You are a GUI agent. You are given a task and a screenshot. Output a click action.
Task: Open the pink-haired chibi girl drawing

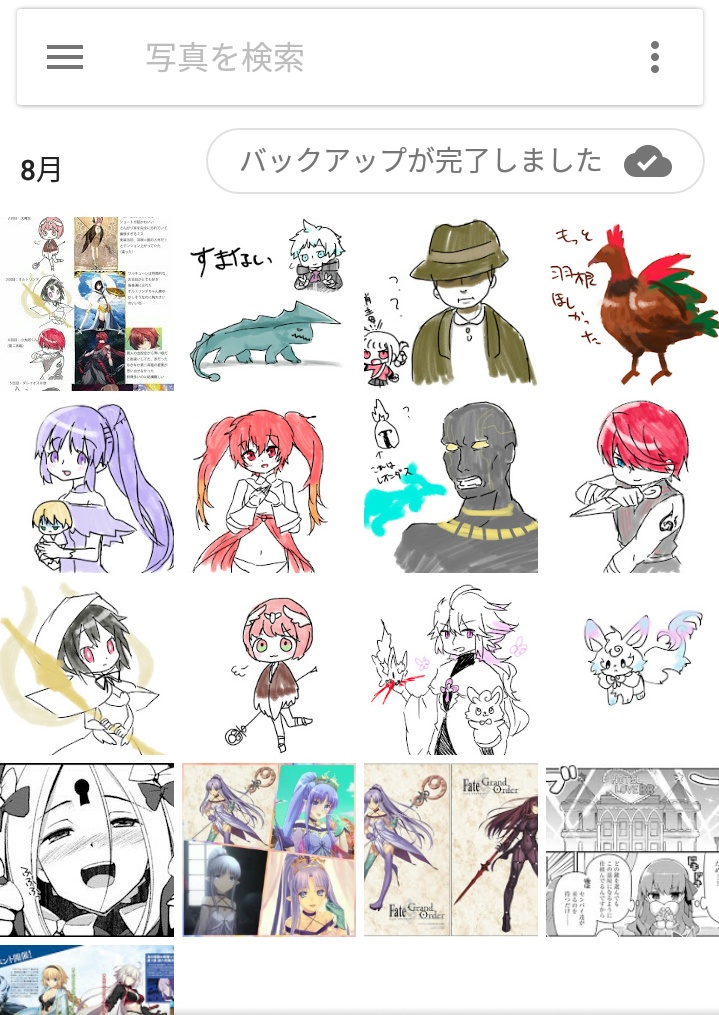[269, 668]
